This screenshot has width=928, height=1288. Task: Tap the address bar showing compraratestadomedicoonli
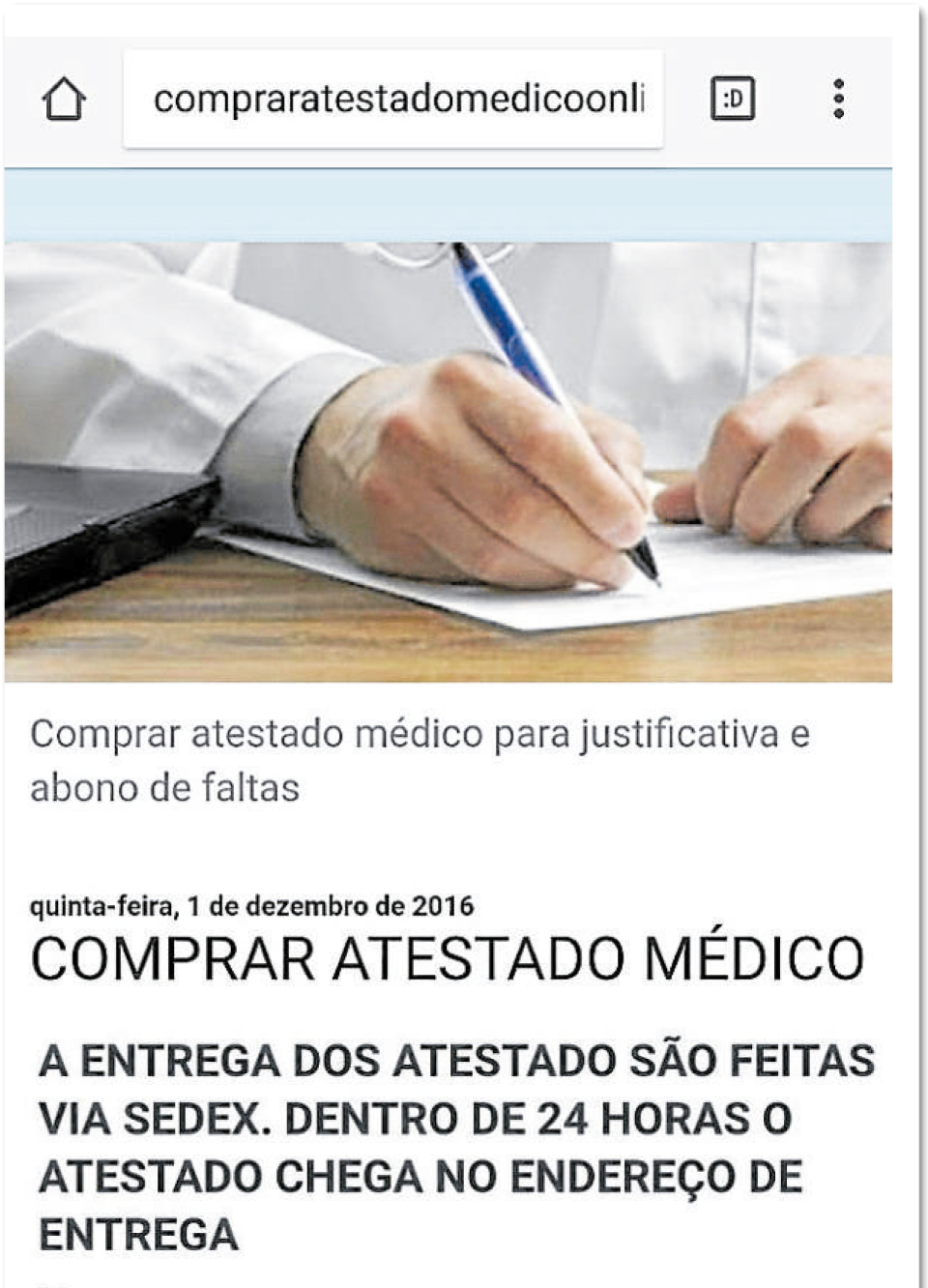(394, 100)
